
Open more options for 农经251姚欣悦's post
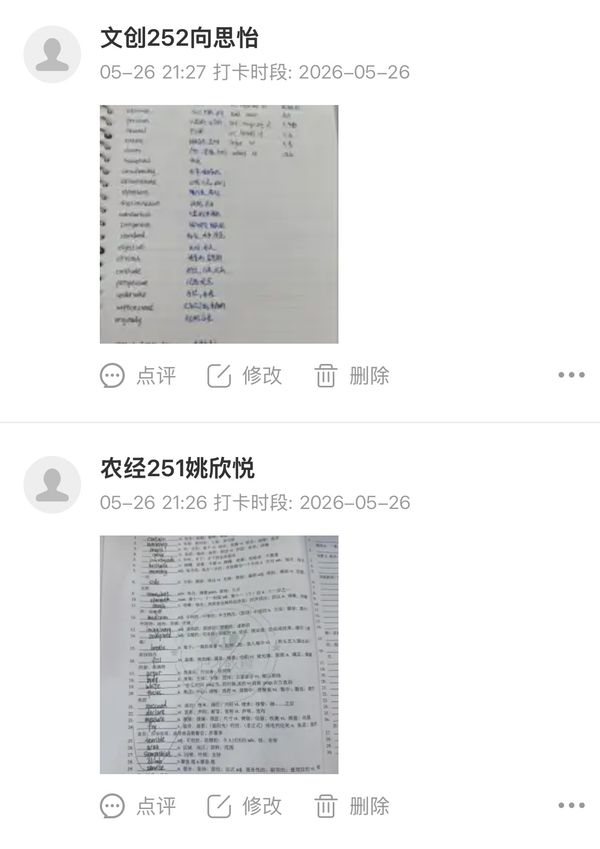pyautogui.click(x=571, y=805)
